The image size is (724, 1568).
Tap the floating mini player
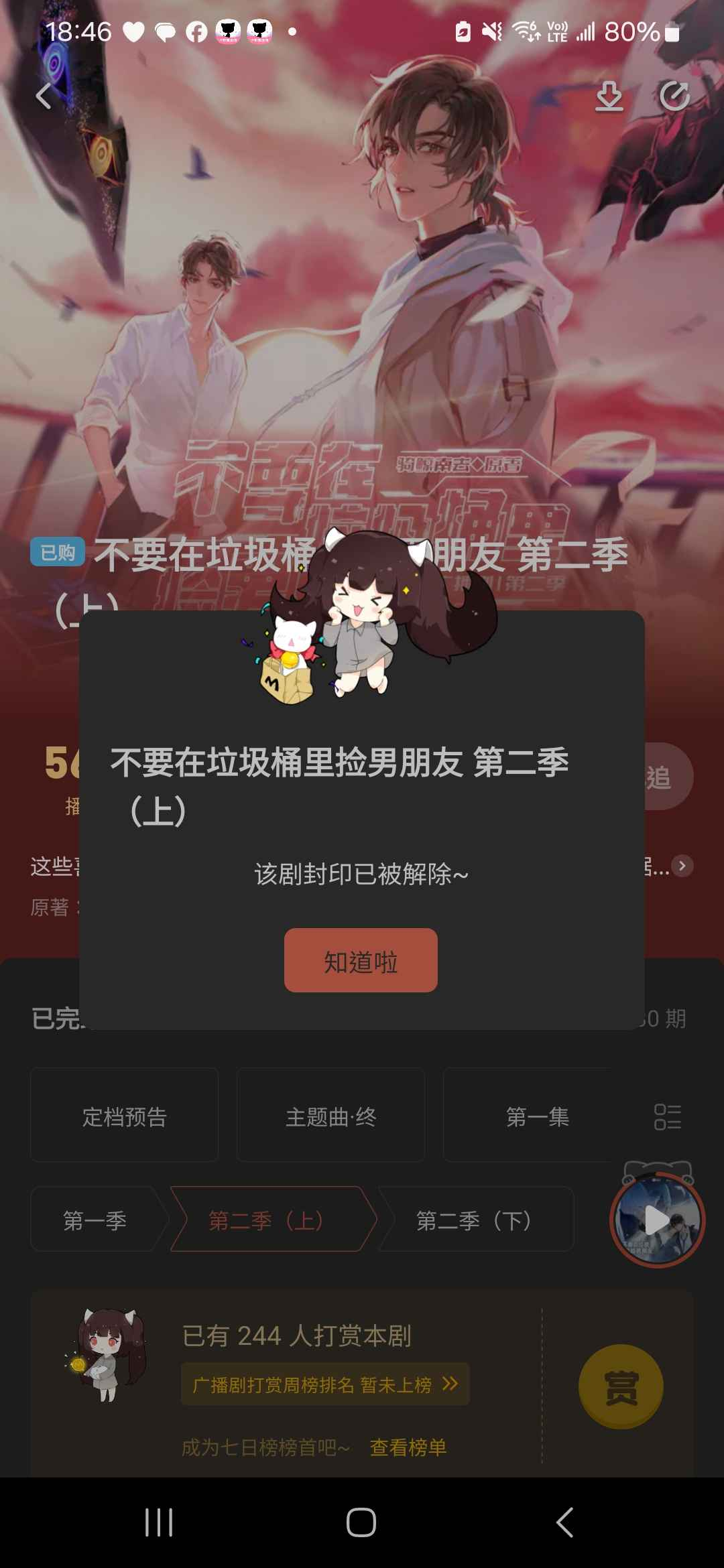click(657, 1220)
